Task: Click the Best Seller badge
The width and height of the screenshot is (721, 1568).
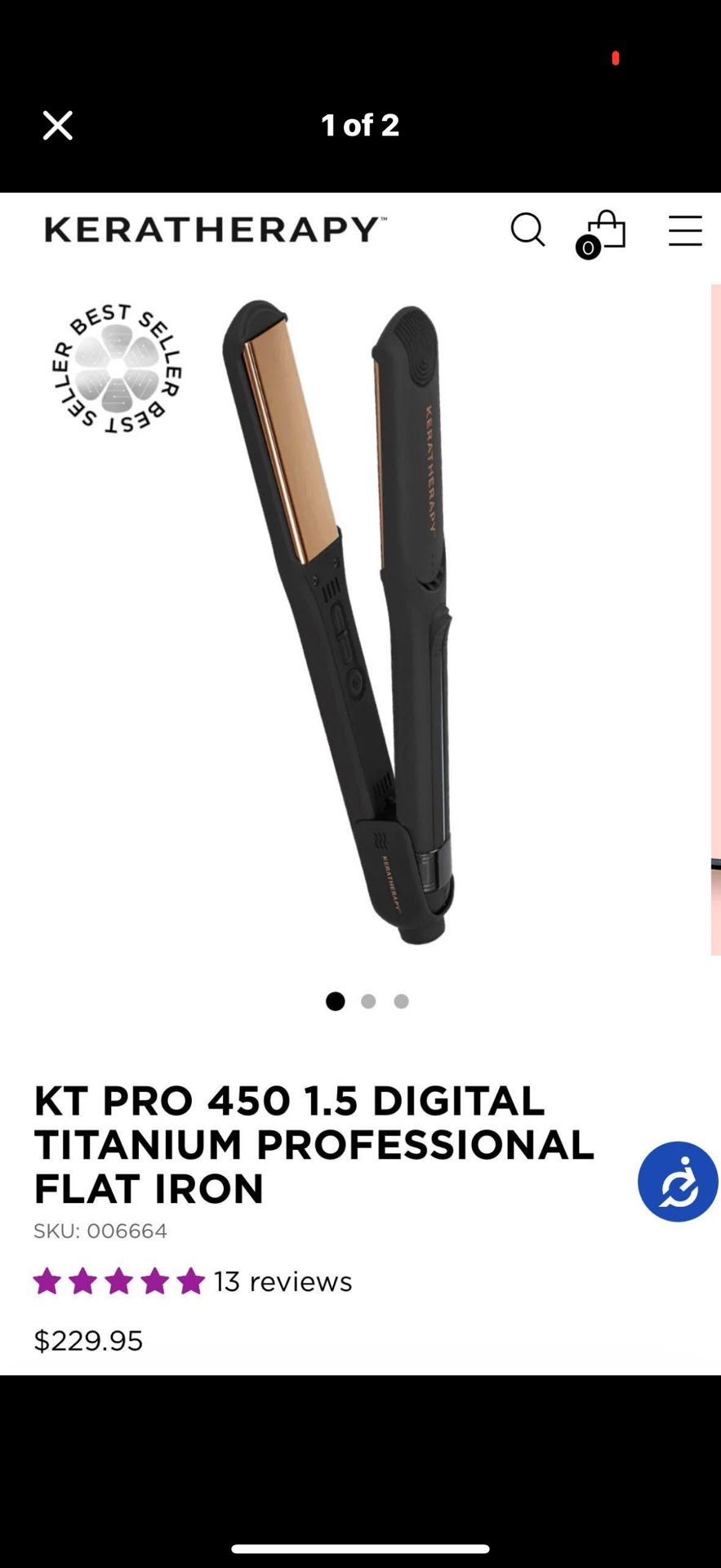Action: 116,372
